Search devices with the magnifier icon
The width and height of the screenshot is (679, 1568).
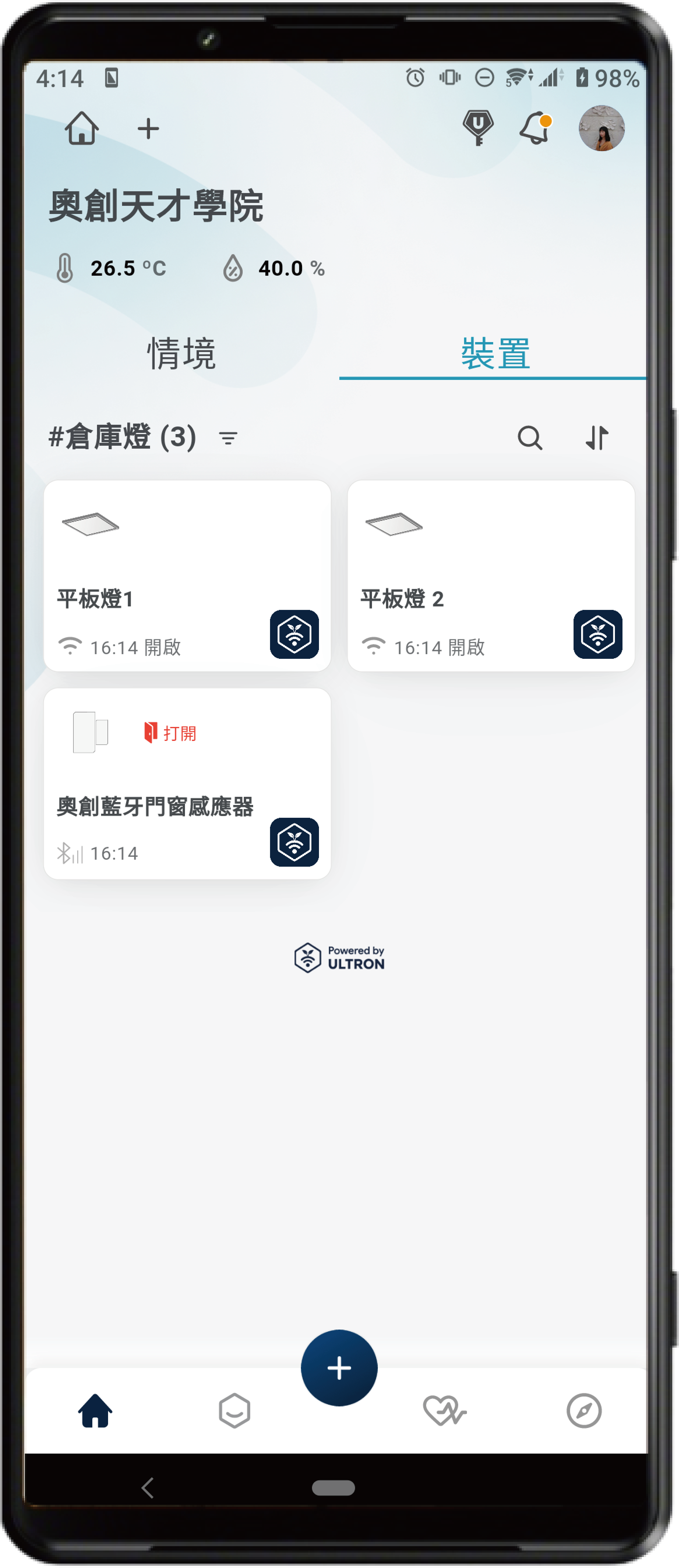point(529,438)
